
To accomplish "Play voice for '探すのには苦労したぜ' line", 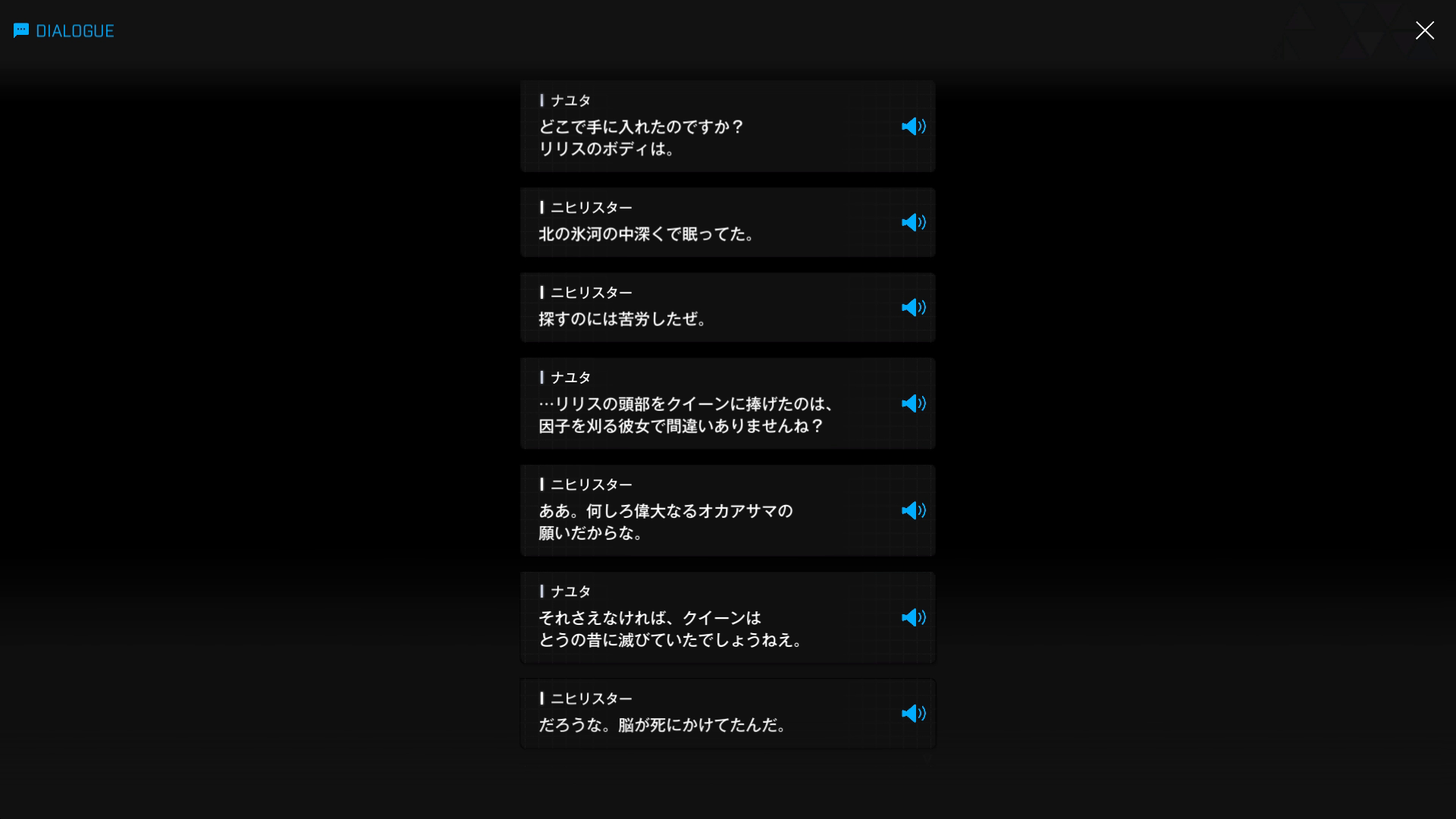I will pyautogui.click(x=913, y=308).
